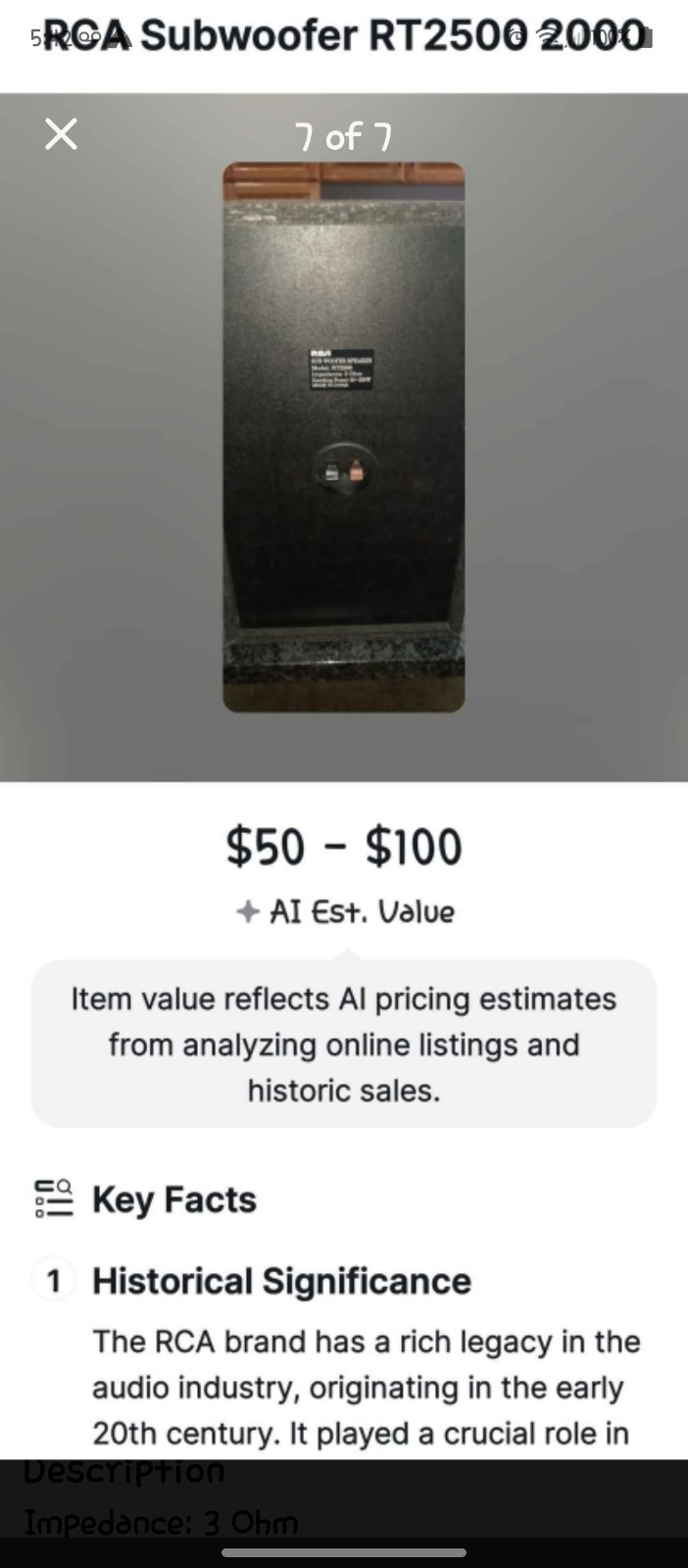Image resolution: width=688 pixels, height=1568 pixels.
Task: Close the photo viewer with the X
Action: tap(61, 134)
